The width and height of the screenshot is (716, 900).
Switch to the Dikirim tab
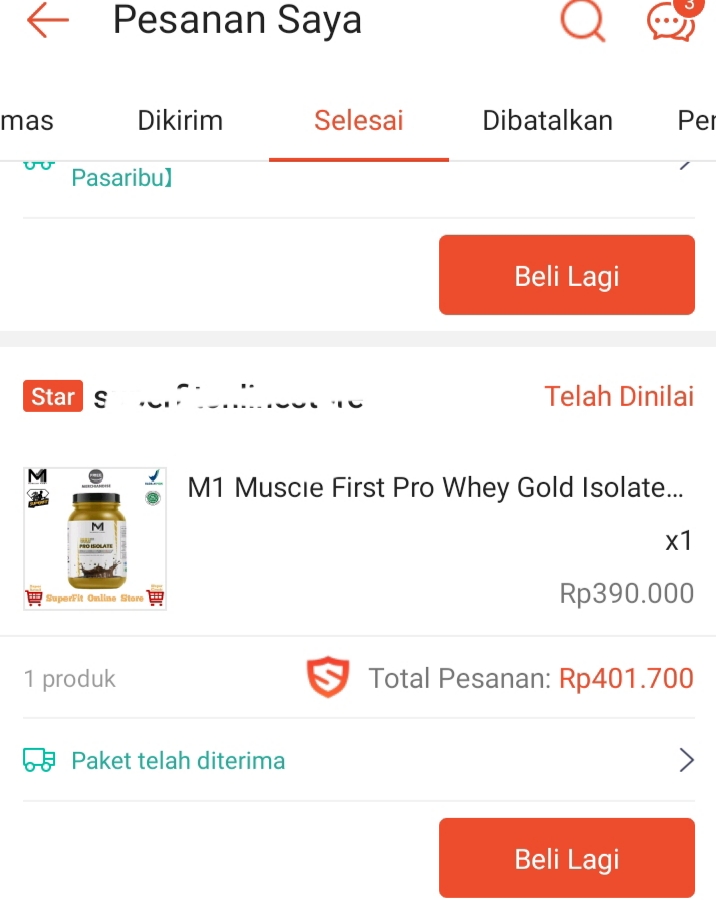coord(180,121)
